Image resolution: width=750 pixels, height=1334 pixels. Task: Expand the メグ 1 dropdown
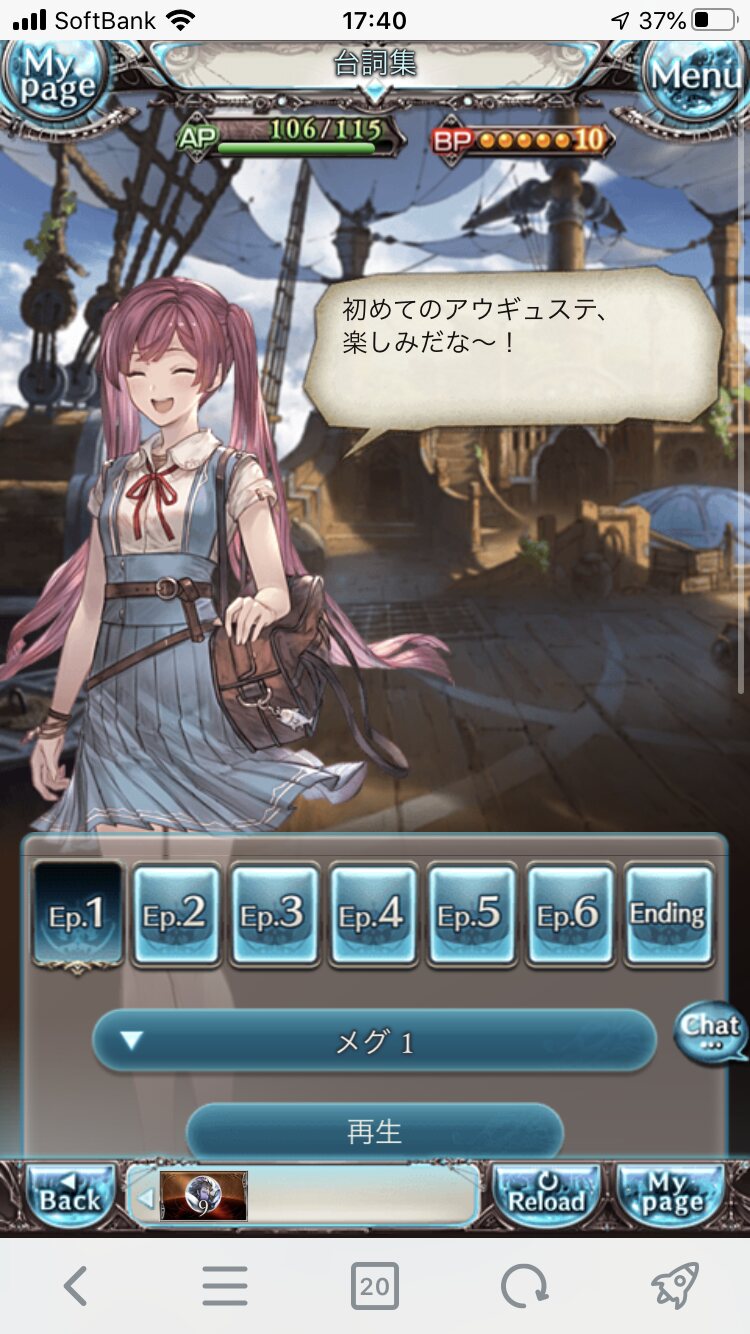coord(374,1042)
